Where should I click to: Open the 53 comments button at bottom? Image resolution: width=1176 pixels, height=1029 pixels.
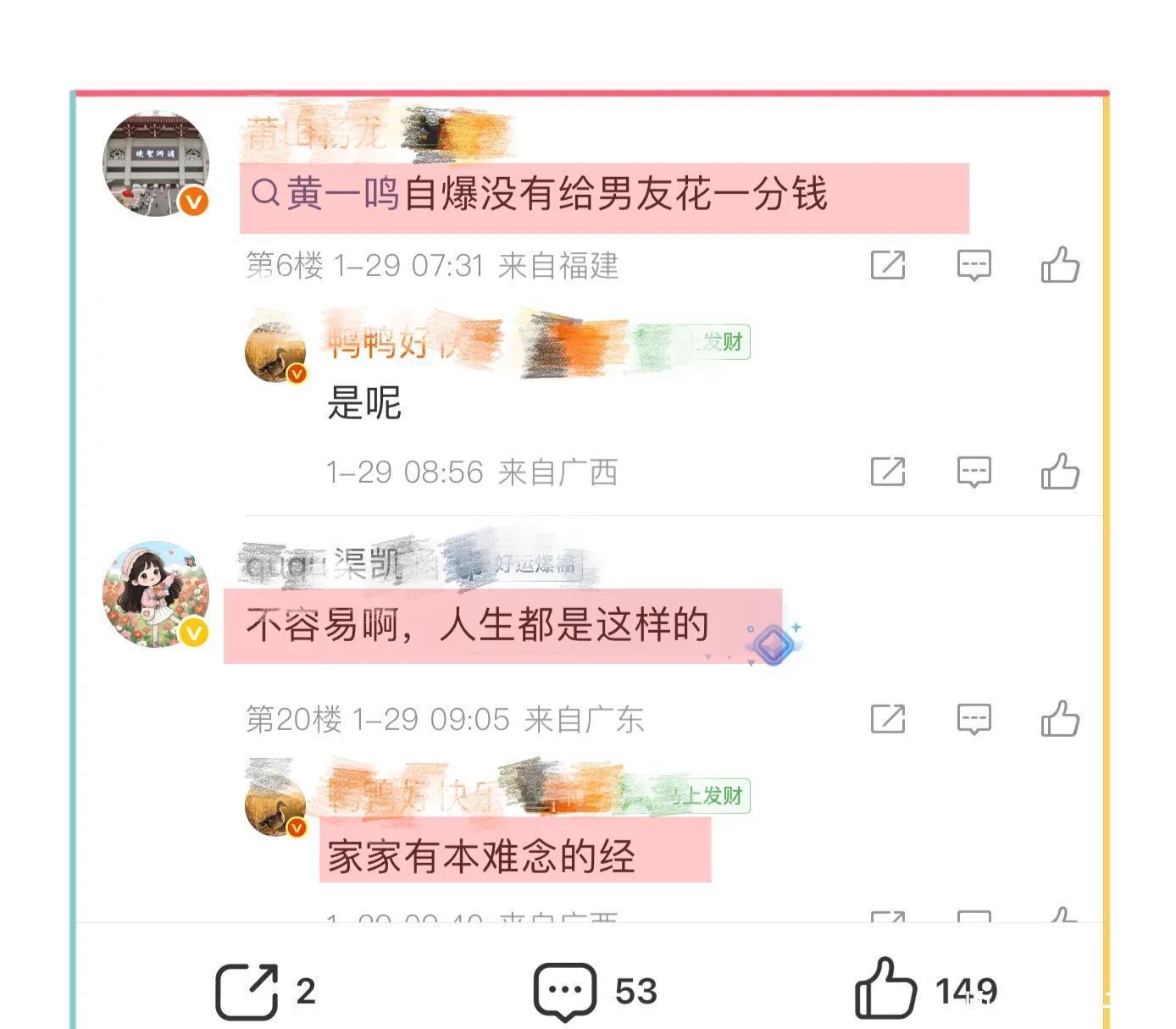565,991
